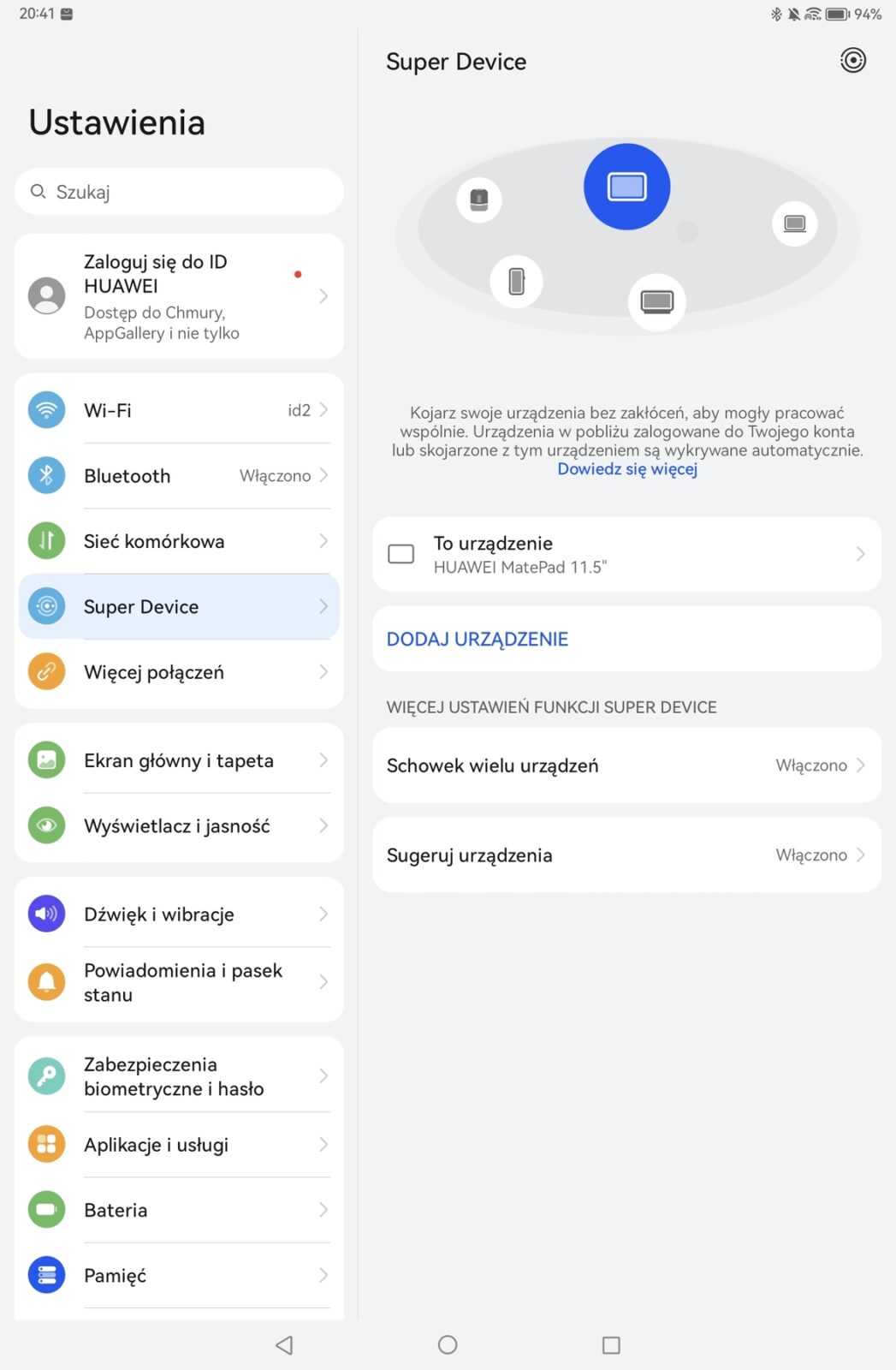Go back using the navigation bar
The height and width of the screenshot is (1370, 896).
coord(284,1345)
